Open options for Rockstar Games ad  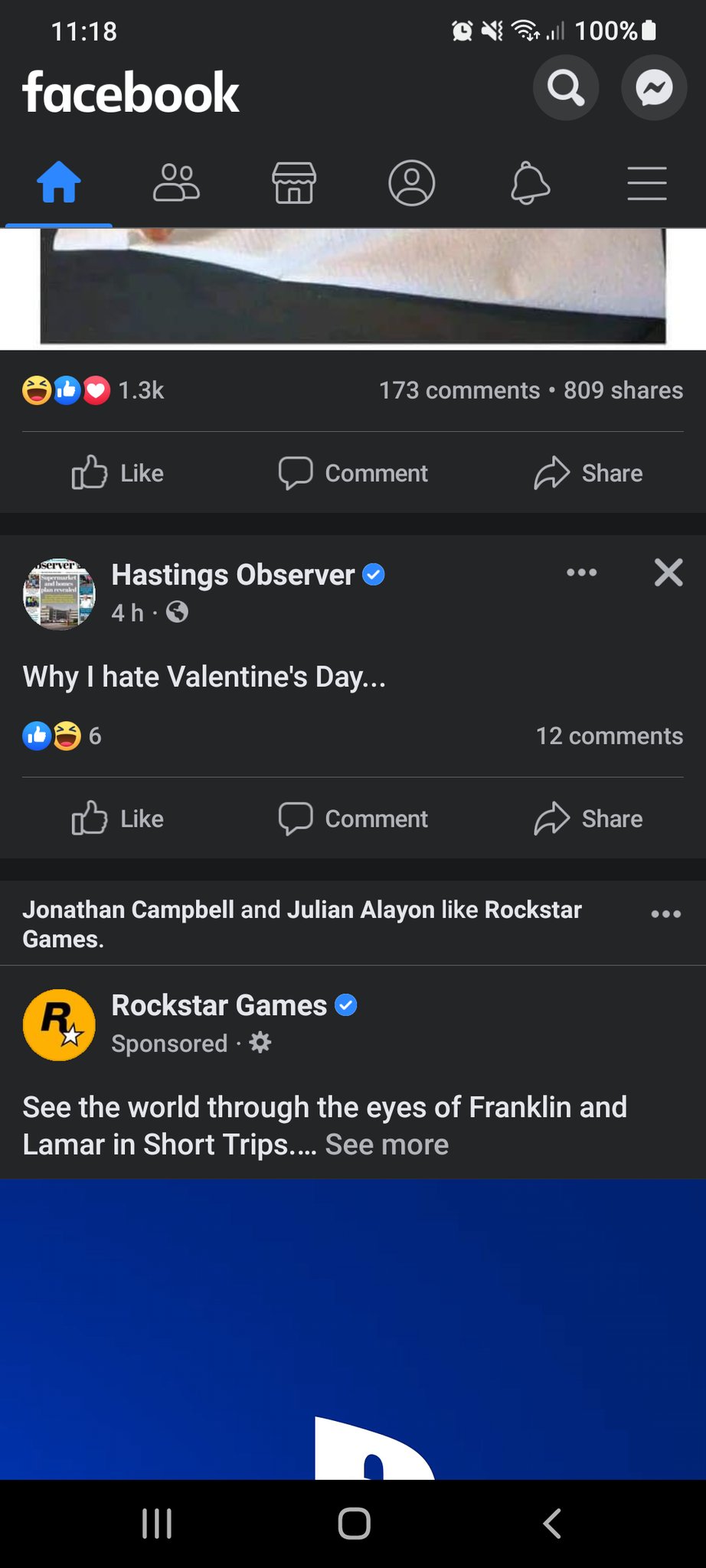665,914
